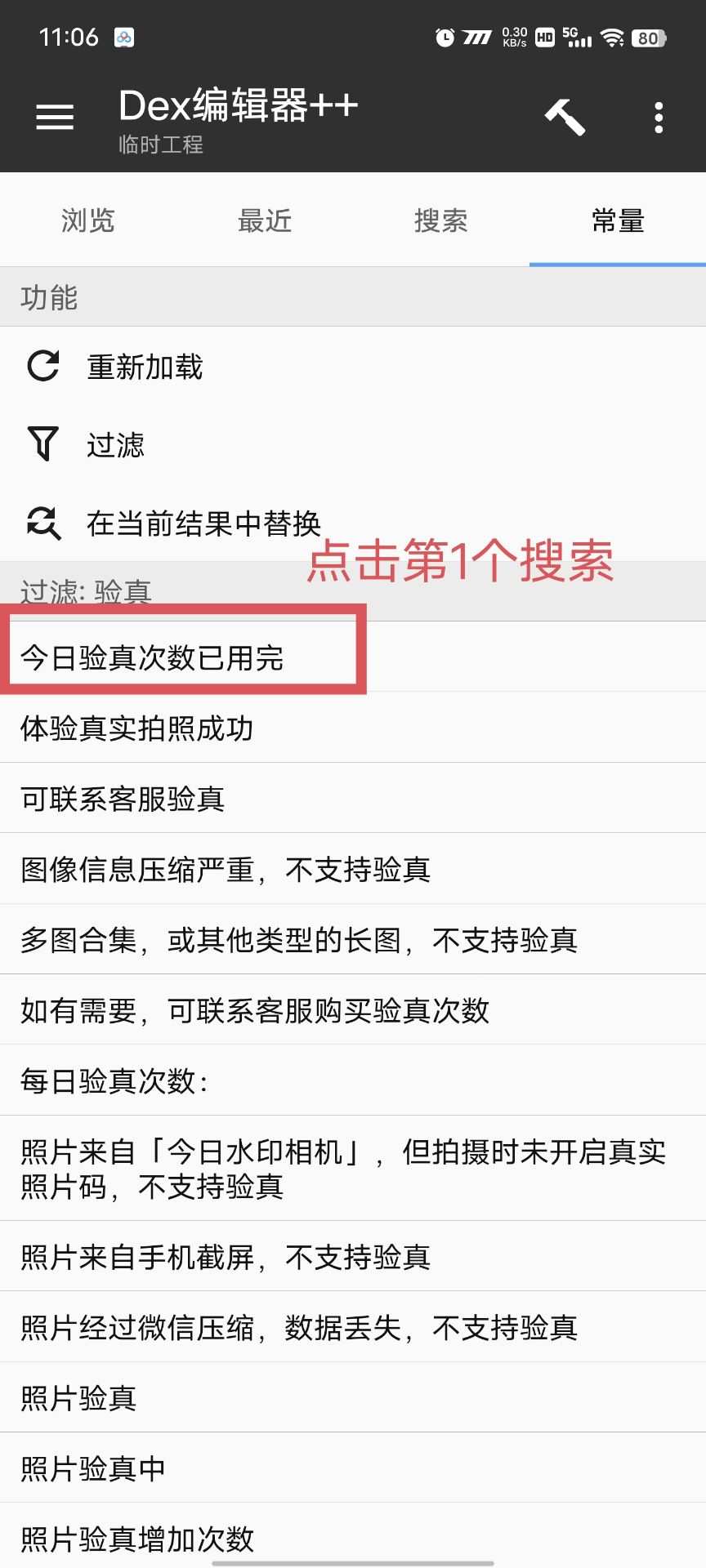Open string 照片验真增加次数
Viewport: 706px width, 1568px height.
353,1538
